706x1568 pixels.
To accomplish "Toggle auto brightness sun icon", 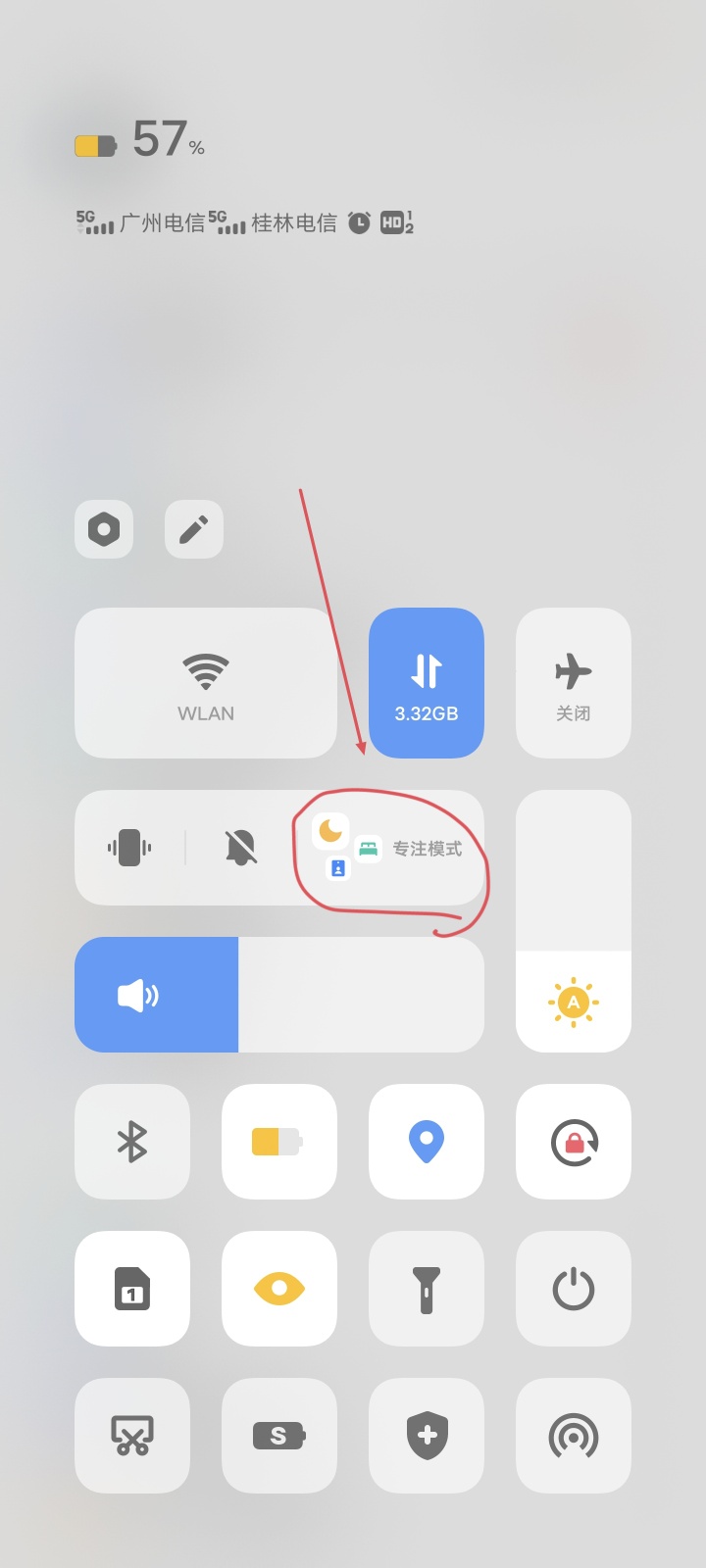I will (574, 1002).
